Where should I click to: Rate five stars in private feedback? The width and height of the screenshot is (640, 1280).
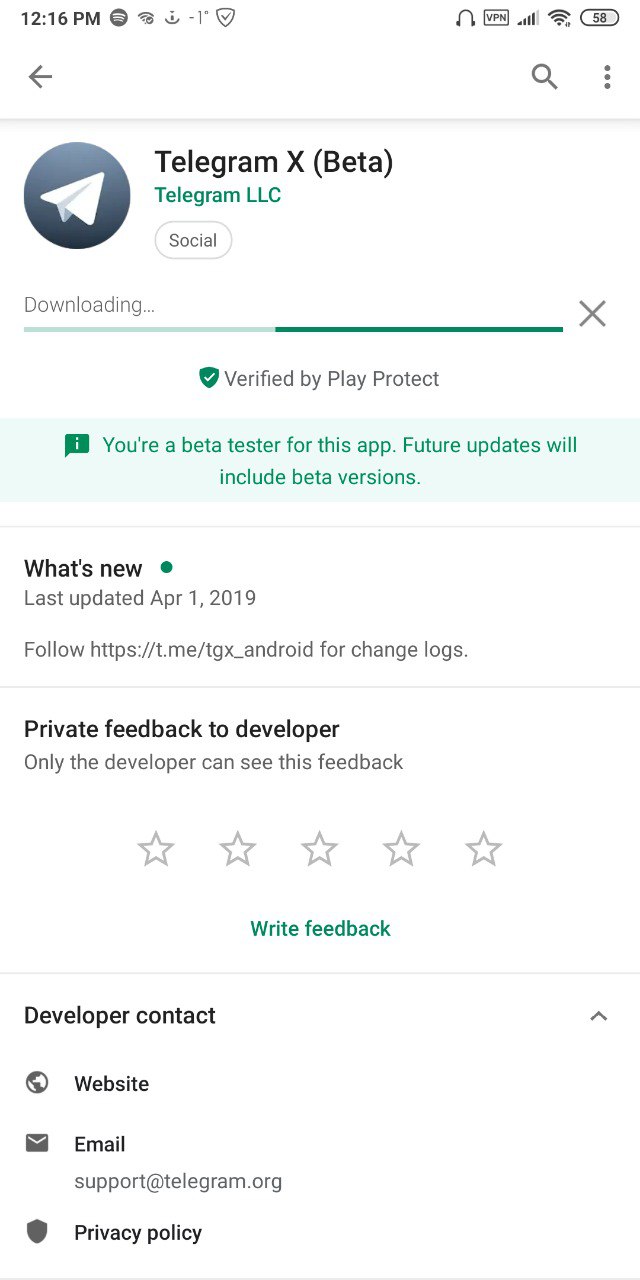[484, 849]
